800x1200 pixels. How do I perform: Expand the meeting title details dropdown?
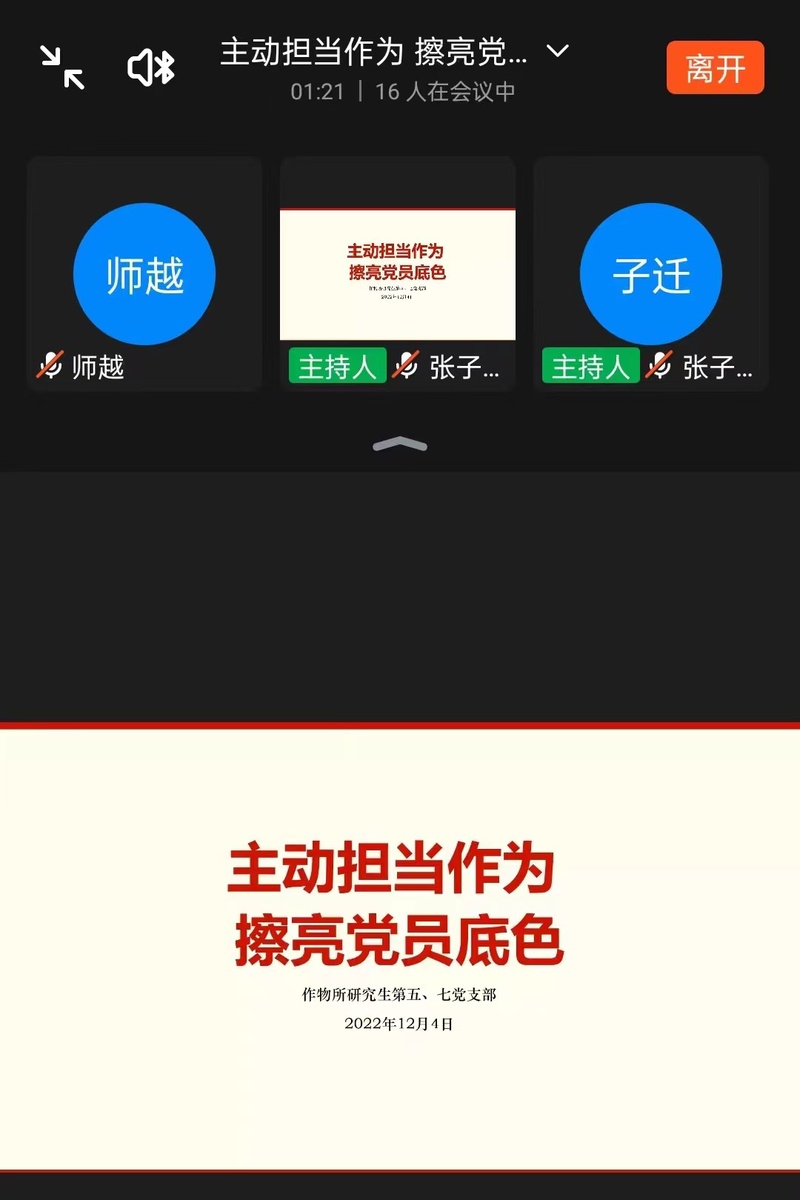558,51
